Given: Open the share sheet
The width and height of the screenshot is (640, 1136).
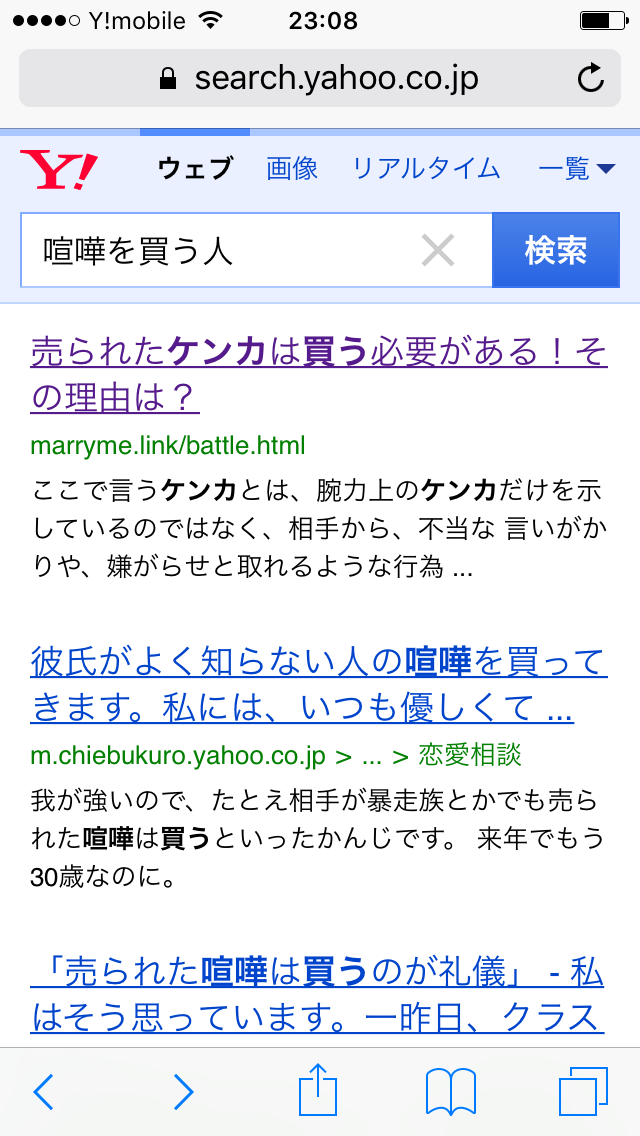Looking at the screenshot, I should click(x=318, y=1089).
